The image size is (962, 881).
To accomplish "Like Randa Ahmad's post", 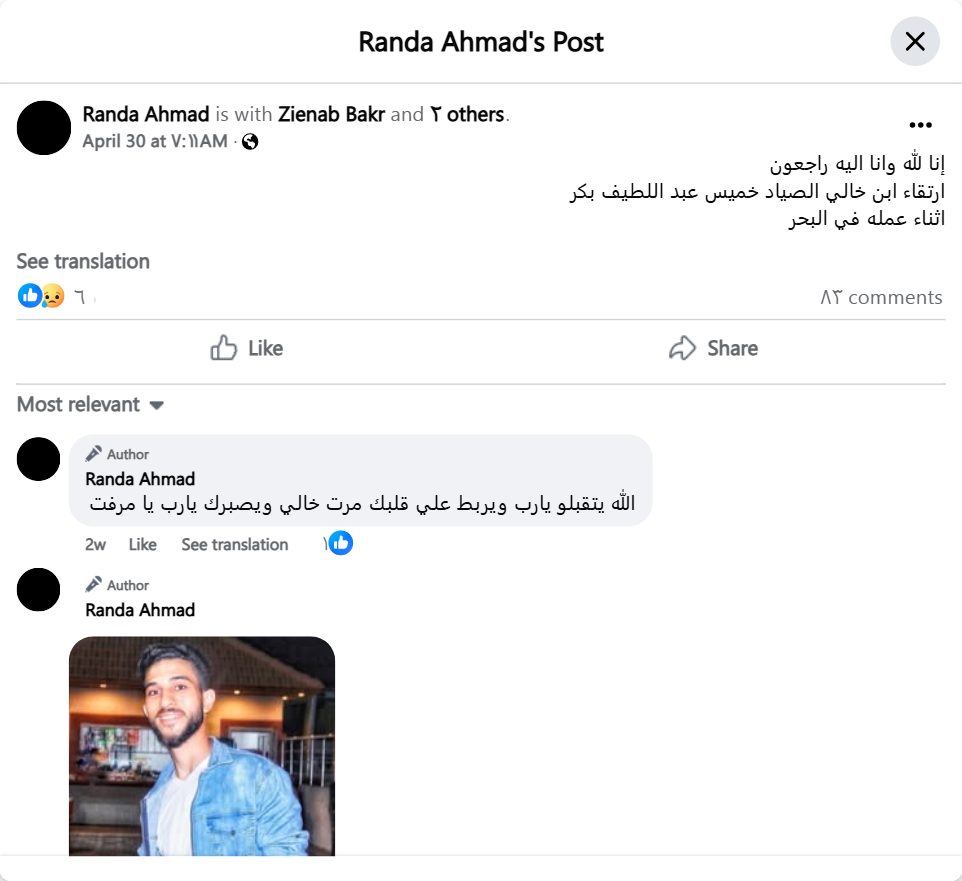I will (247, 348).
